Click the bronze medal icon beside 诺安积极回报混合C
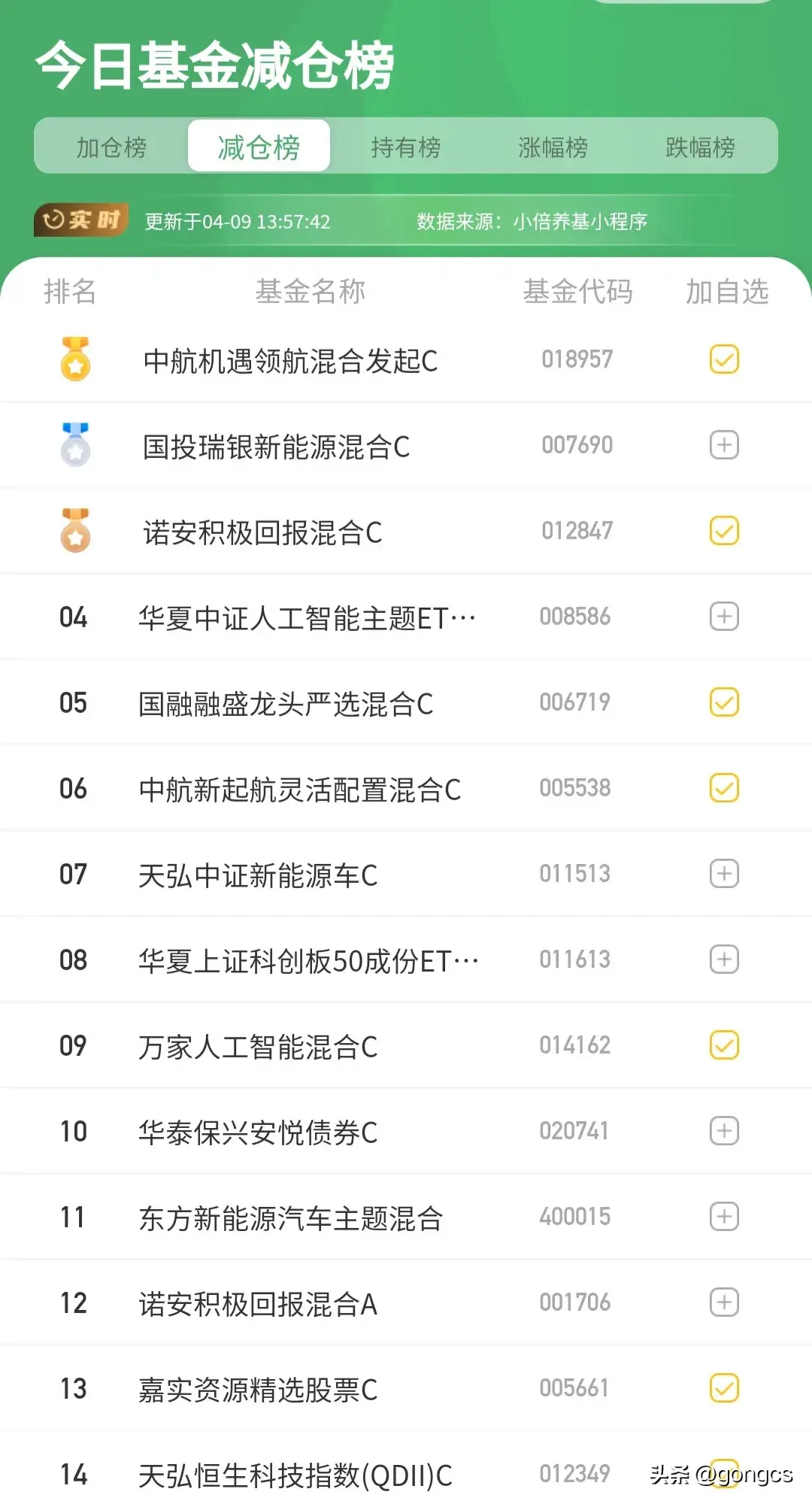812x1504 pixels. point(76,530)
